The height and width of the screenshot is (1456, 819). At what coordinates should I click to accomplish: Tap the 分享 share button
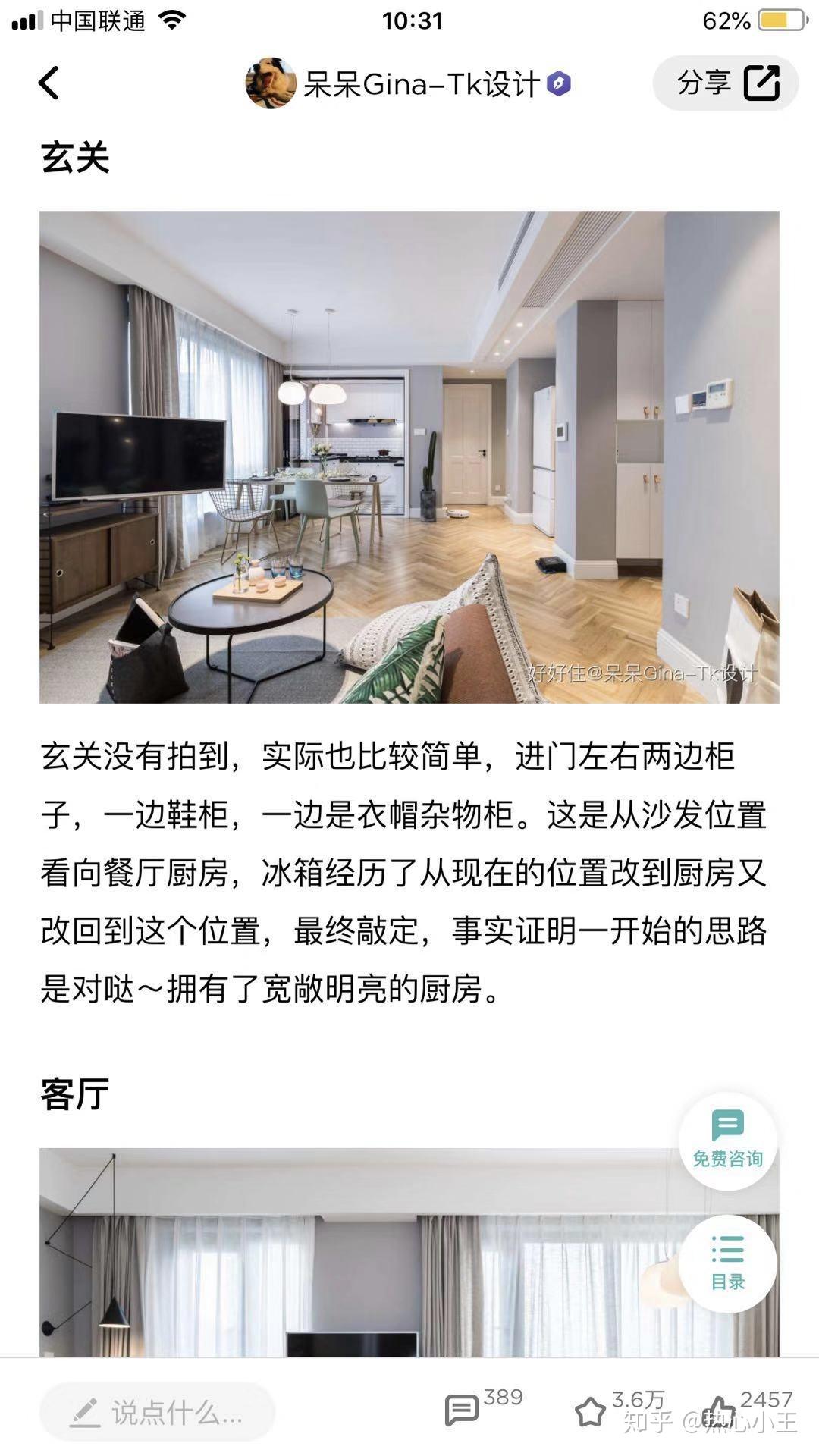coord(726,83)
